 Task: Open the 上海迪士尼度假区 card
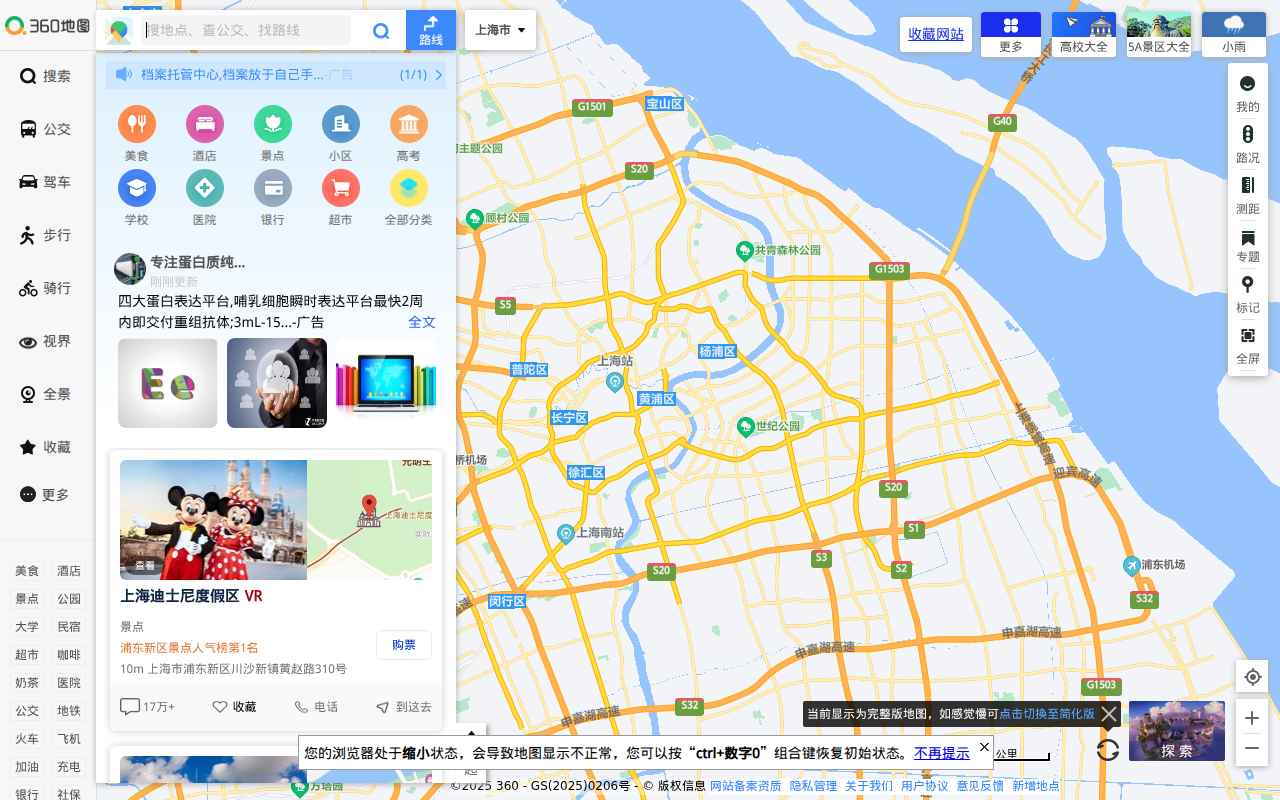[180, 596]
